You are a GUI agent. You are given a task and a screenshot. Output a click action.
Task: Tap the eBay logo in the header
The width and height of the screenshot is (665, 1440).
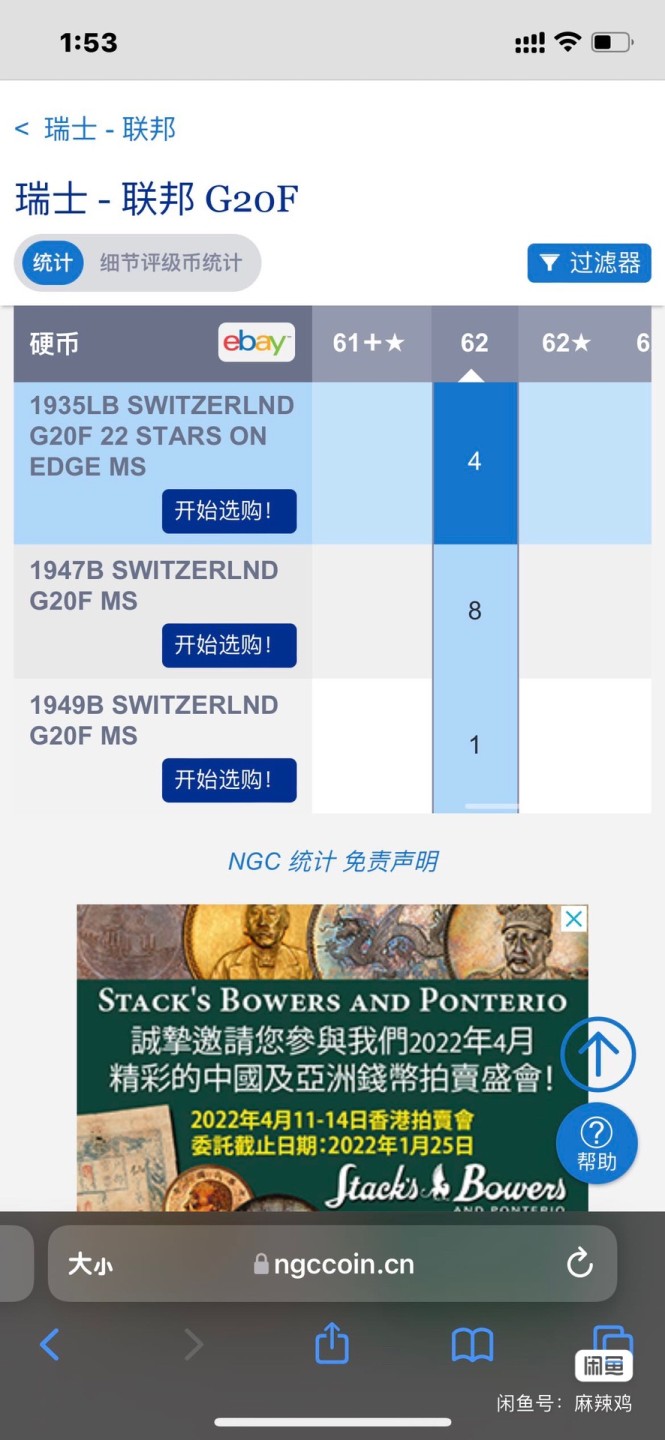click(x=256, y=343)
